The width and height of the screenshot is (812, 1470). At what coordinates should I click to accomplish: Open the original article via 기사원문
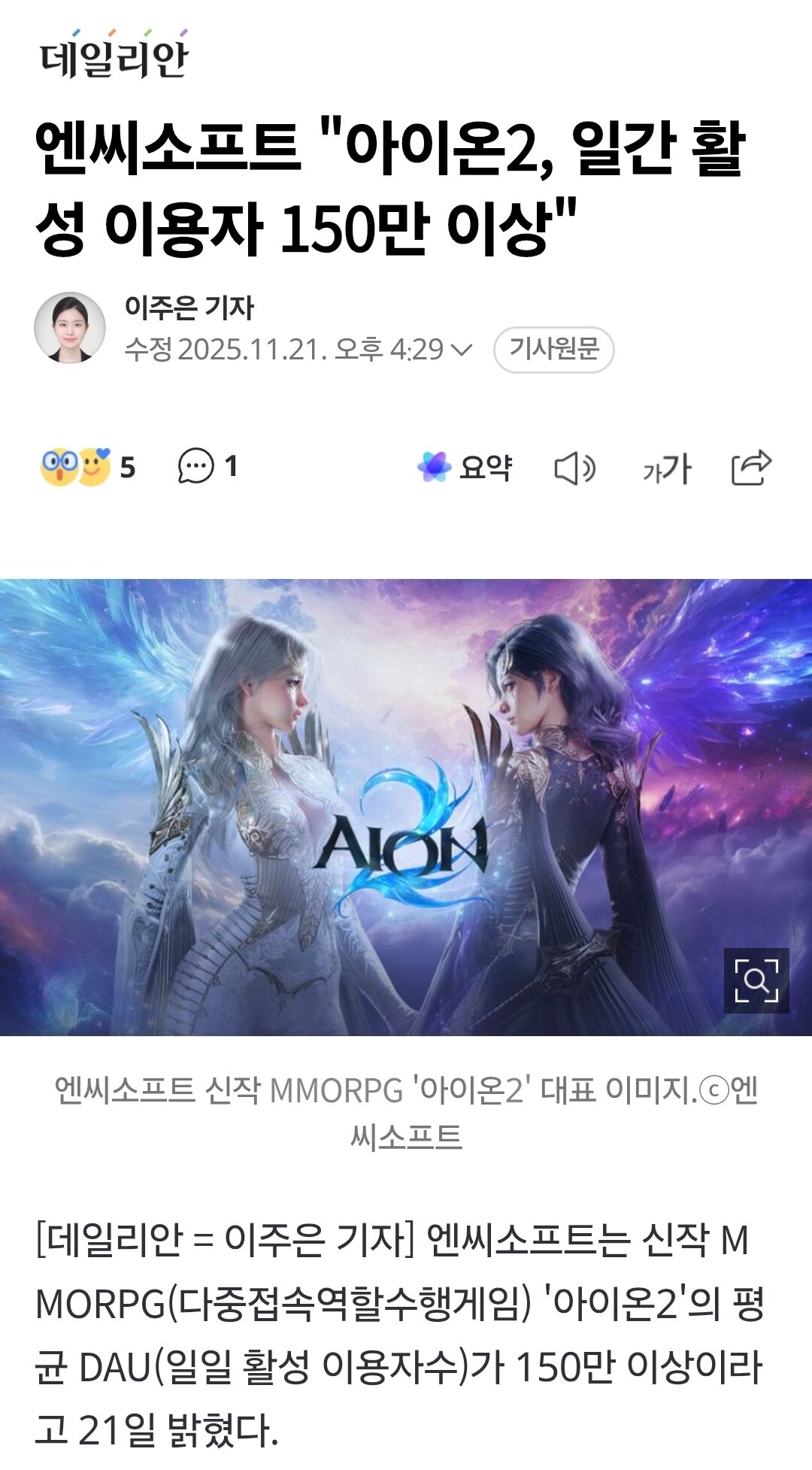[553, 350]
